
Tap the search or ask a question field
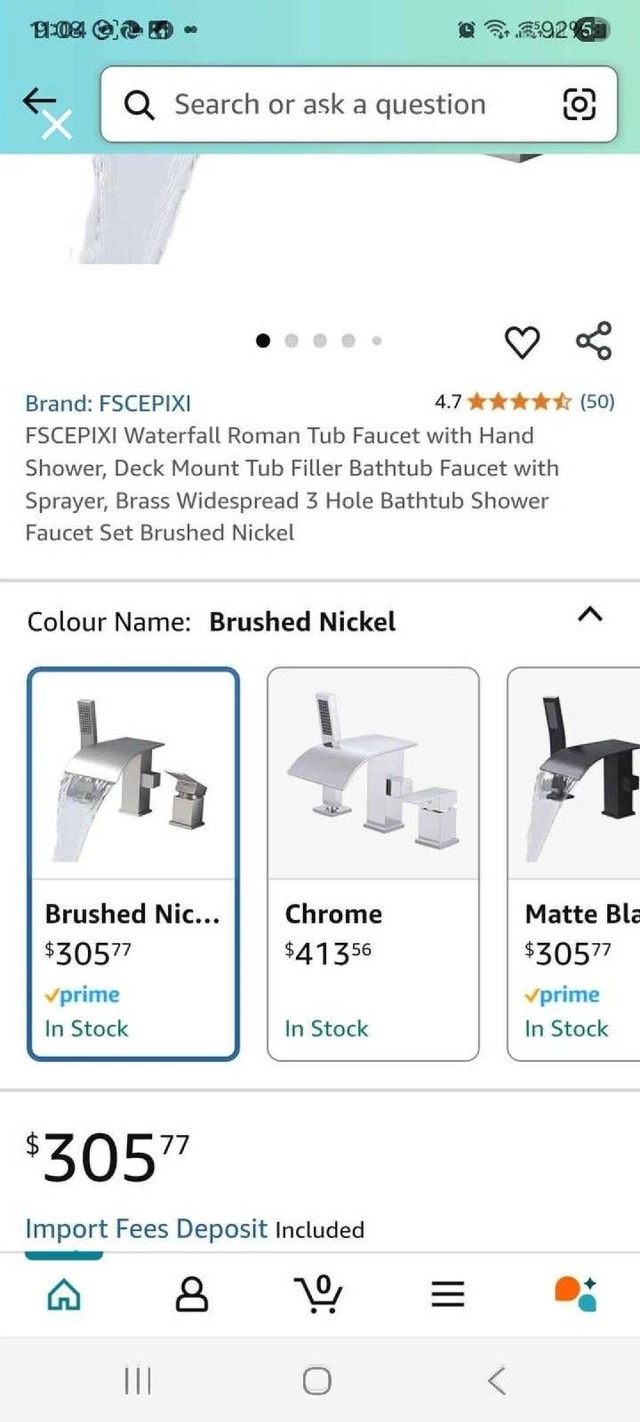click(x=358, y=104)
